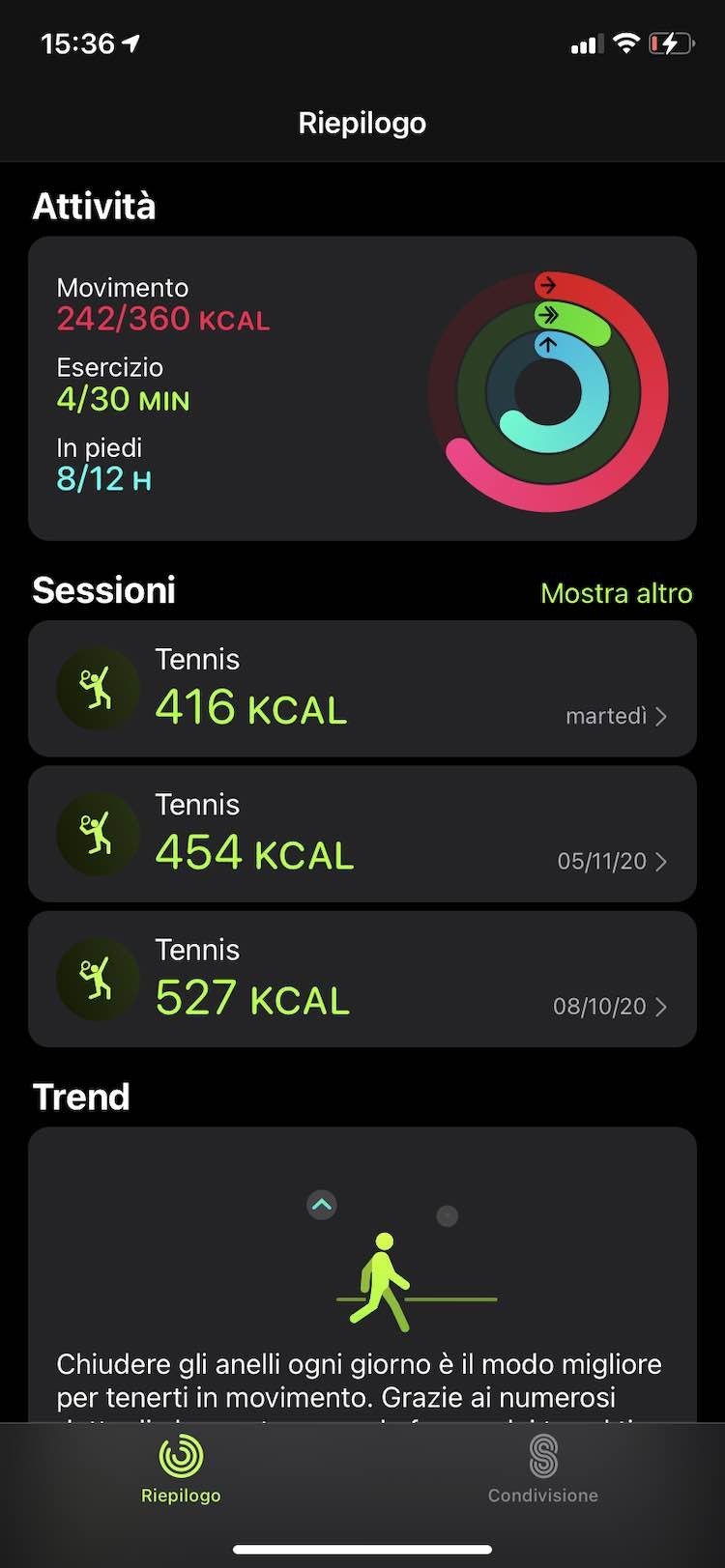Collapse the Trend section via the up chevron

(321, 1204)
